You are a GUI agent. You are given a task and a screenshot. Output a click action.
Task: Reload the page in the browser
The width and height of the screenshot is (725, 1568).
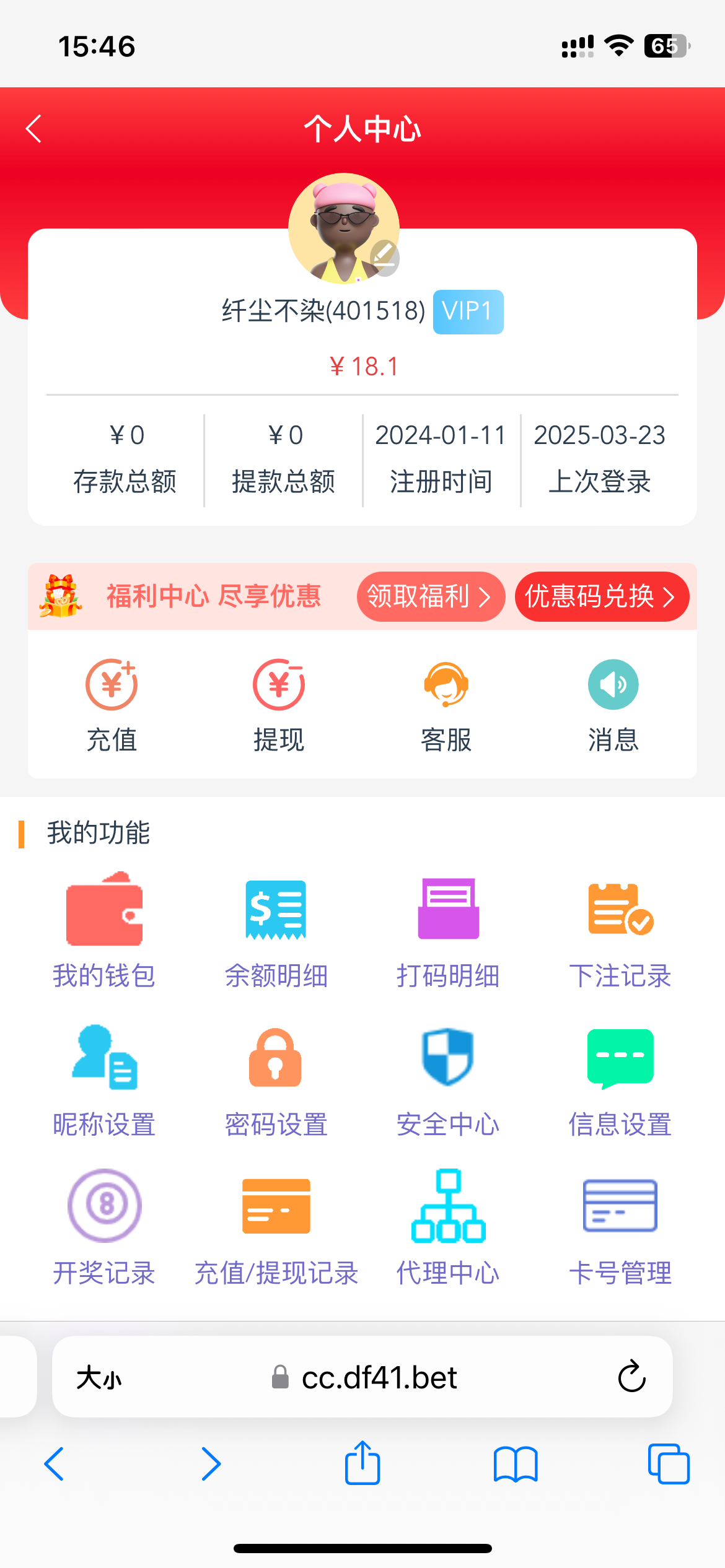631,1377
